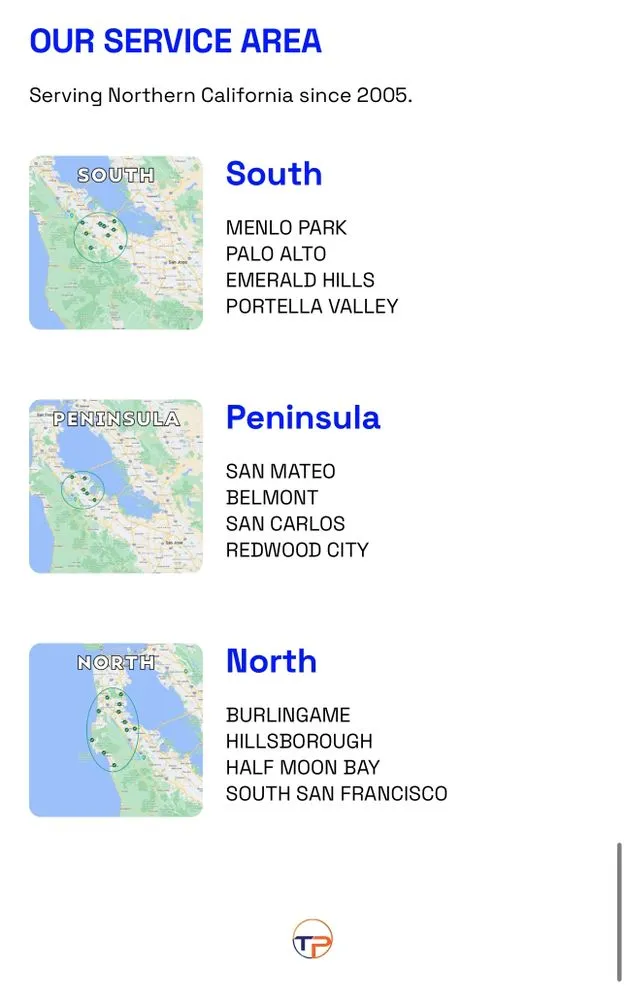626x1000 pixels.
Task: Open the Peninsula service area map
Action: pos(116,487)
